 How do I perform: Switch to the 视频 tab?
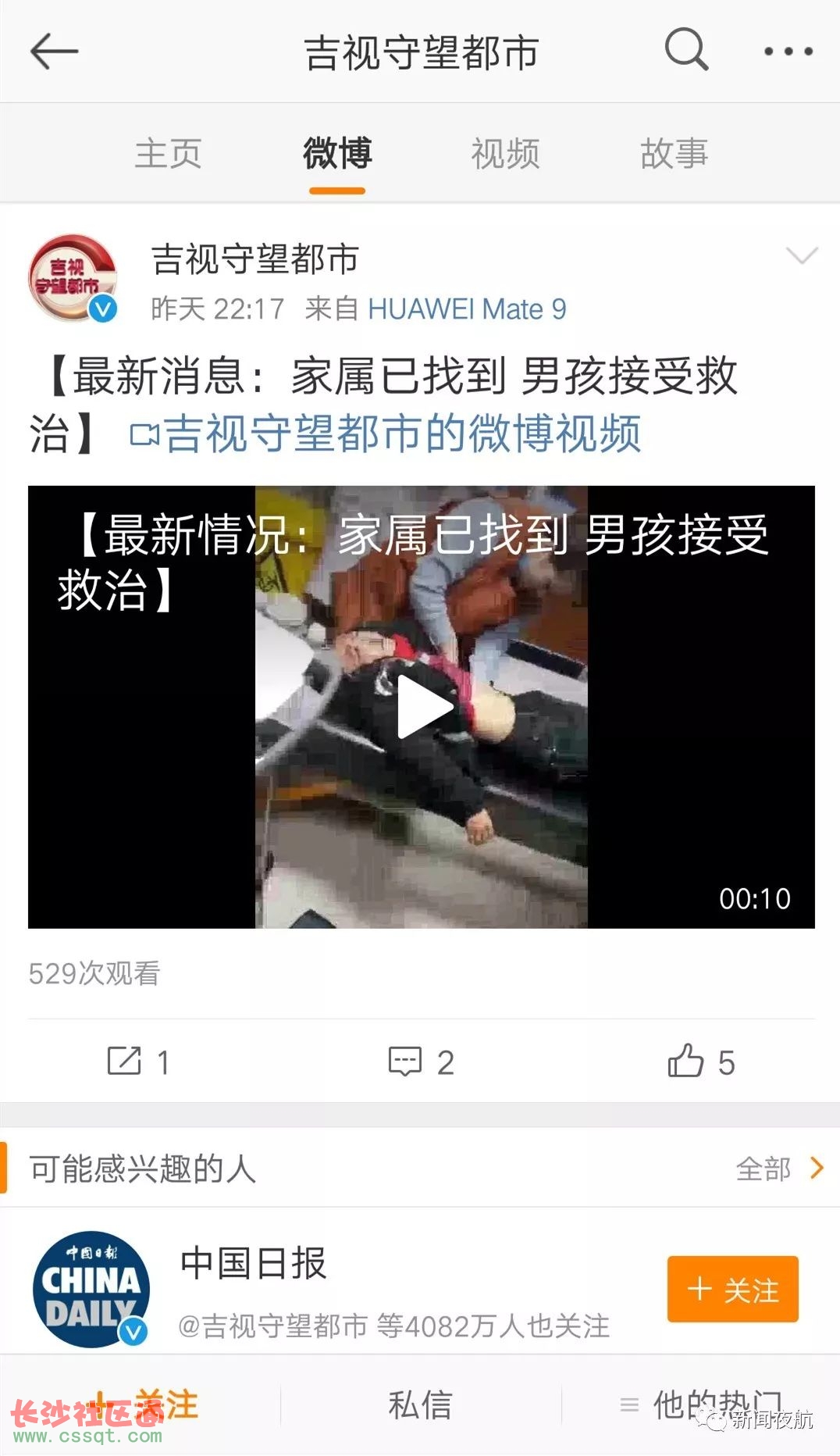point(505,153)
